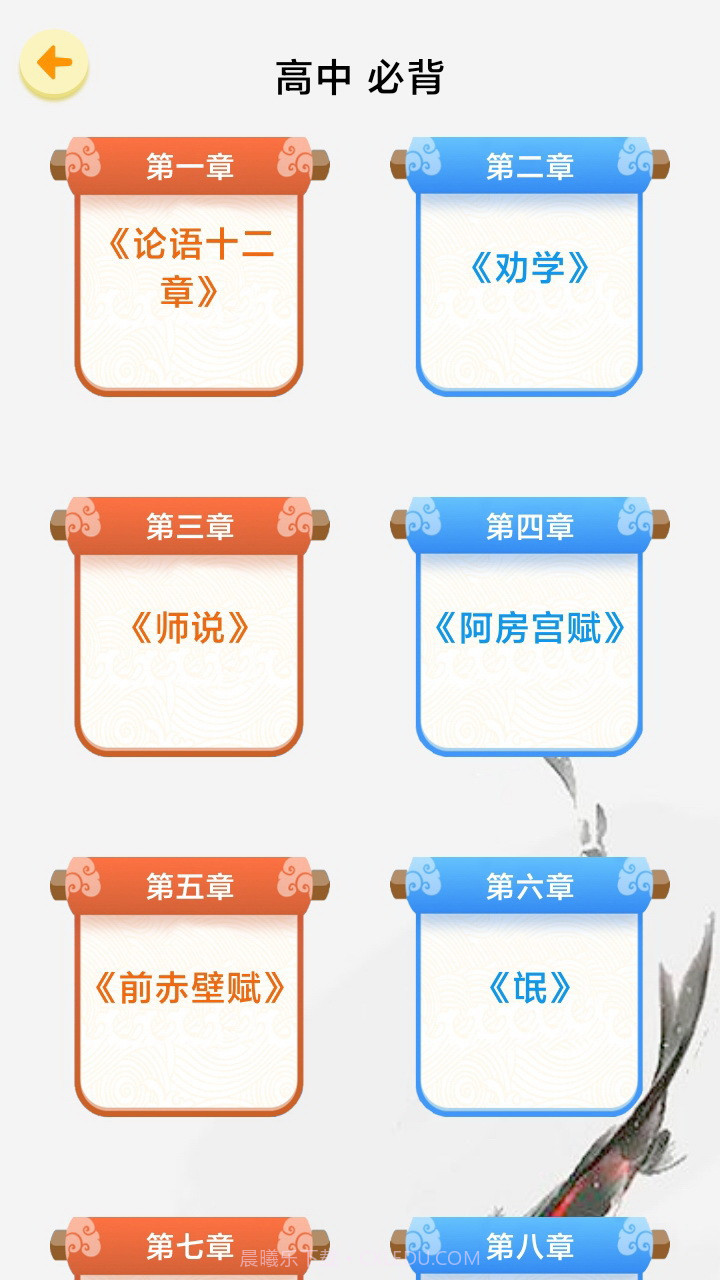Screen dimensions: 720x1280
Task: Tap the yellow back arrow icon
Action: (x=54, y=62)
